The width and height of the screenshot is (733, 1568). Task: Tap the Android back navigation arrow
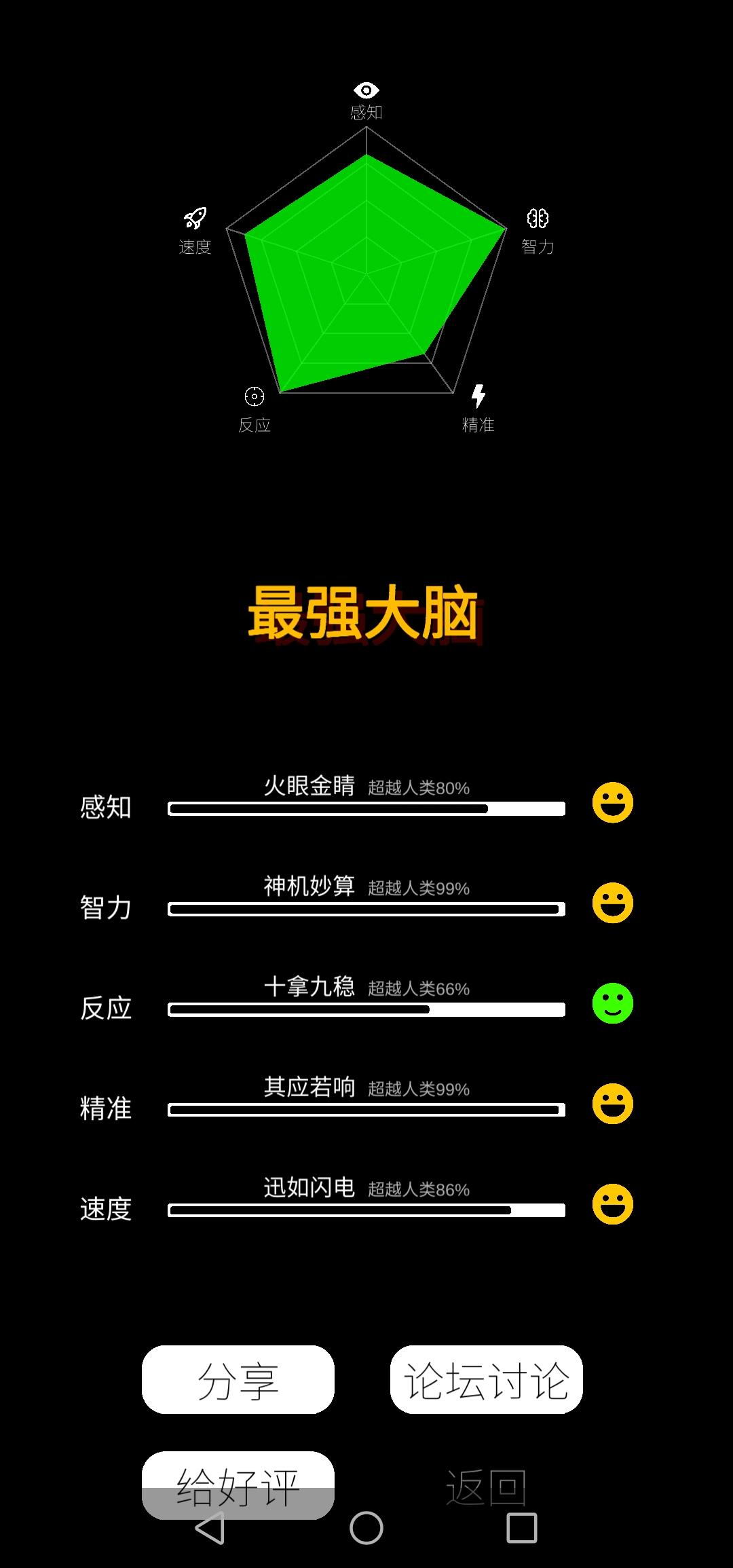pyautogui.click(x=210, y=1527)
